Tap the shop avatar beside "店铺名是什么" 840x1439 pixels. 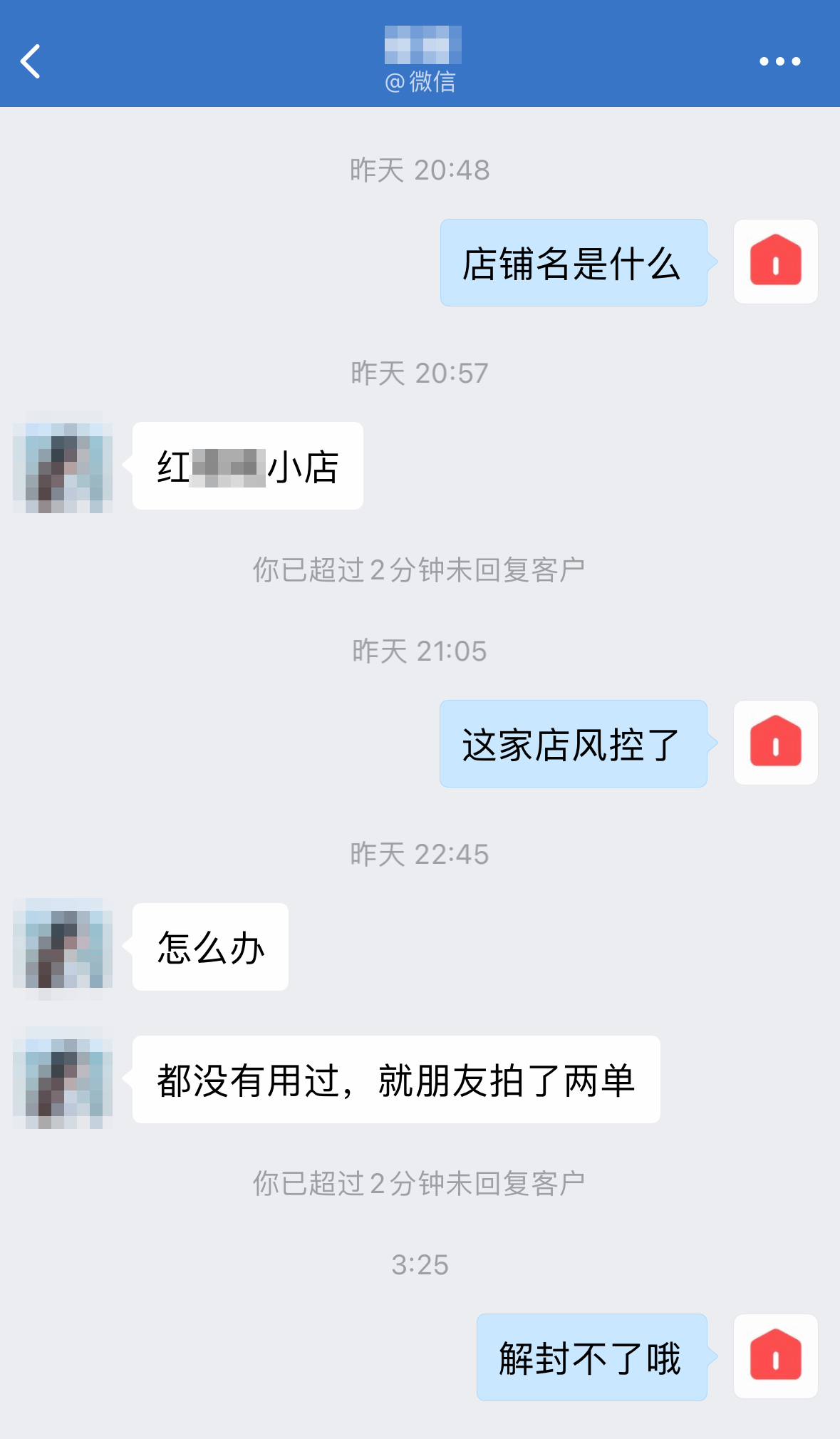776,262
